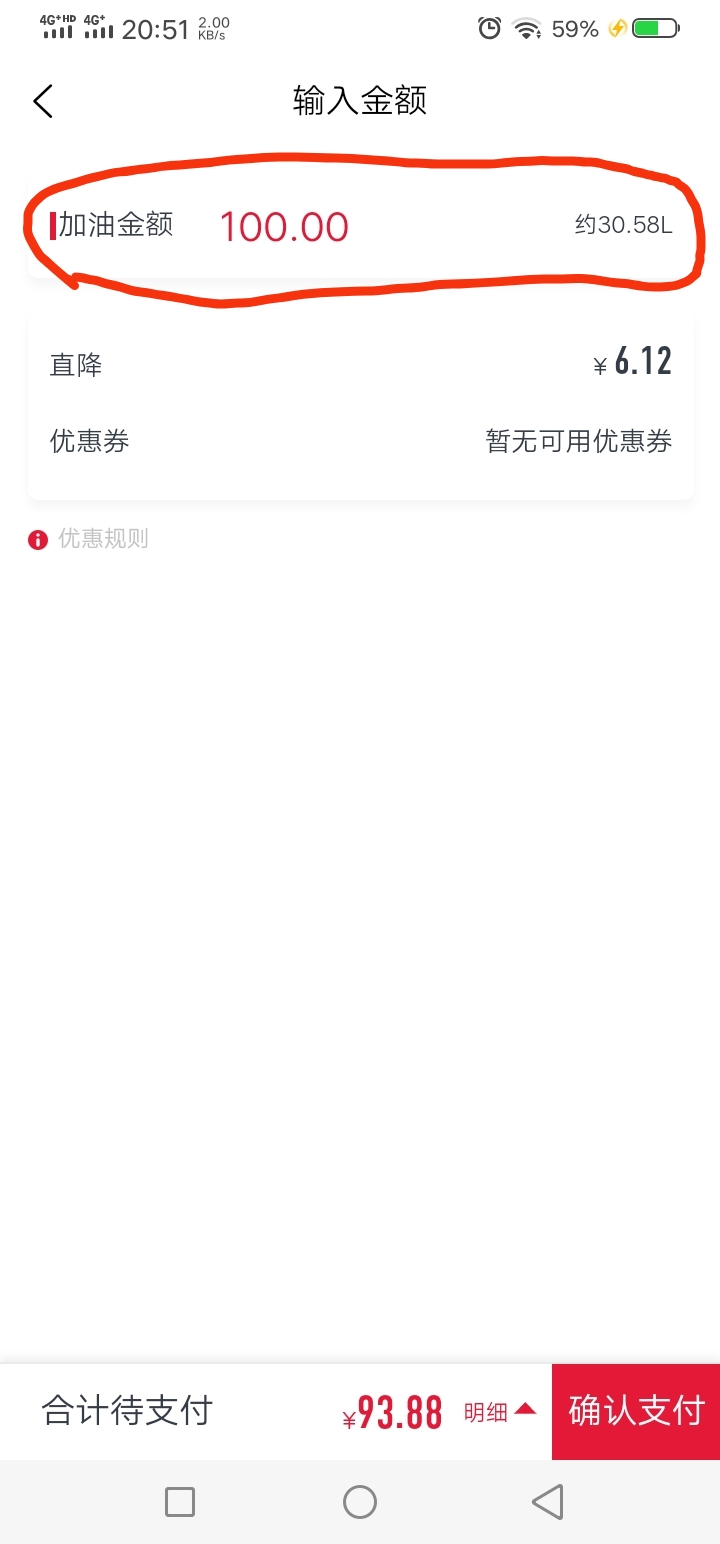Tap the 输入金额 page title

[x=360, y=100]
